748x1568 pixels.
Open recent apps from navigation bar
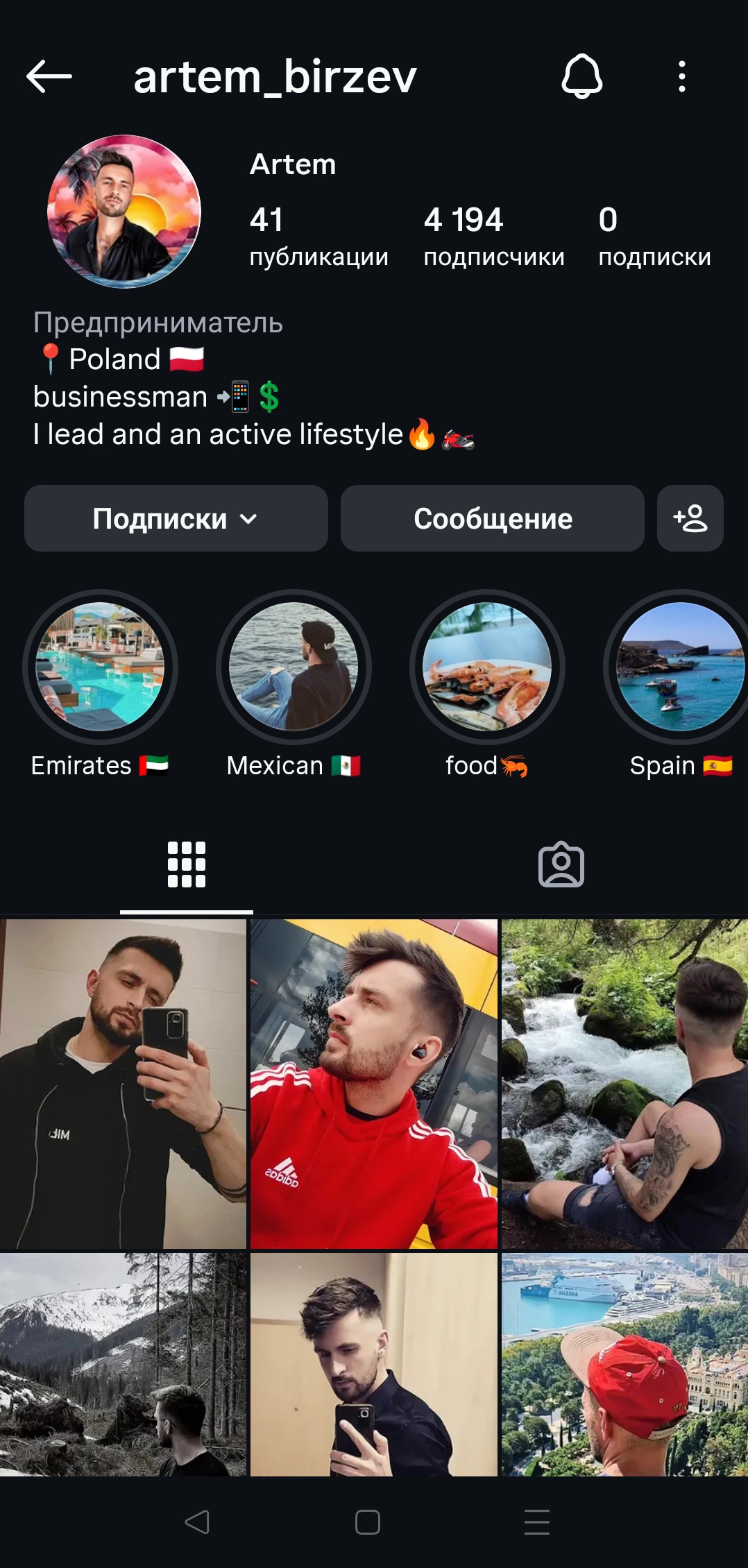coord(537,1522)
